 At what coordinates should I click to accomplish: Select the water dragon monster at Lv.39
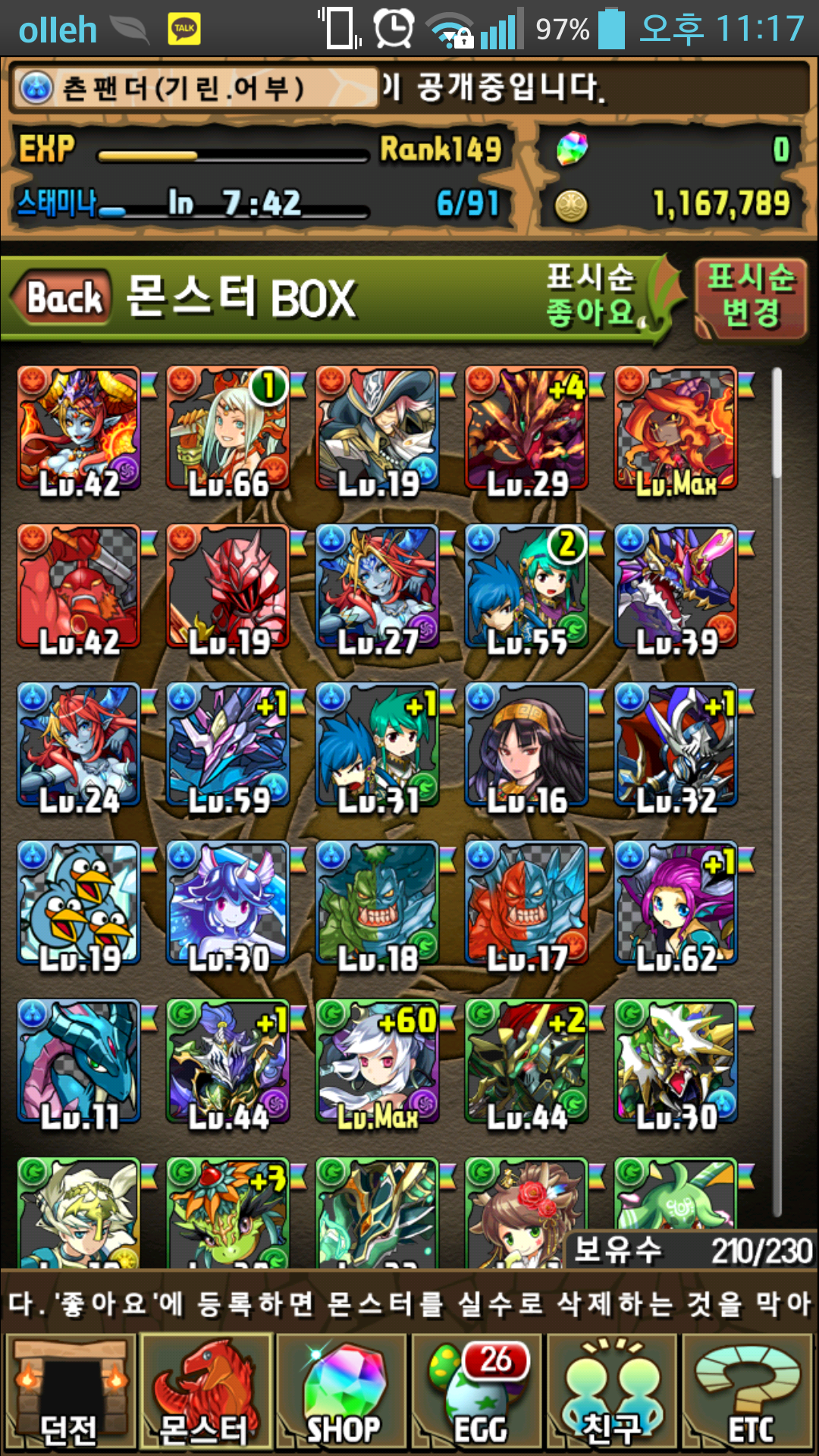click(675, 588)
